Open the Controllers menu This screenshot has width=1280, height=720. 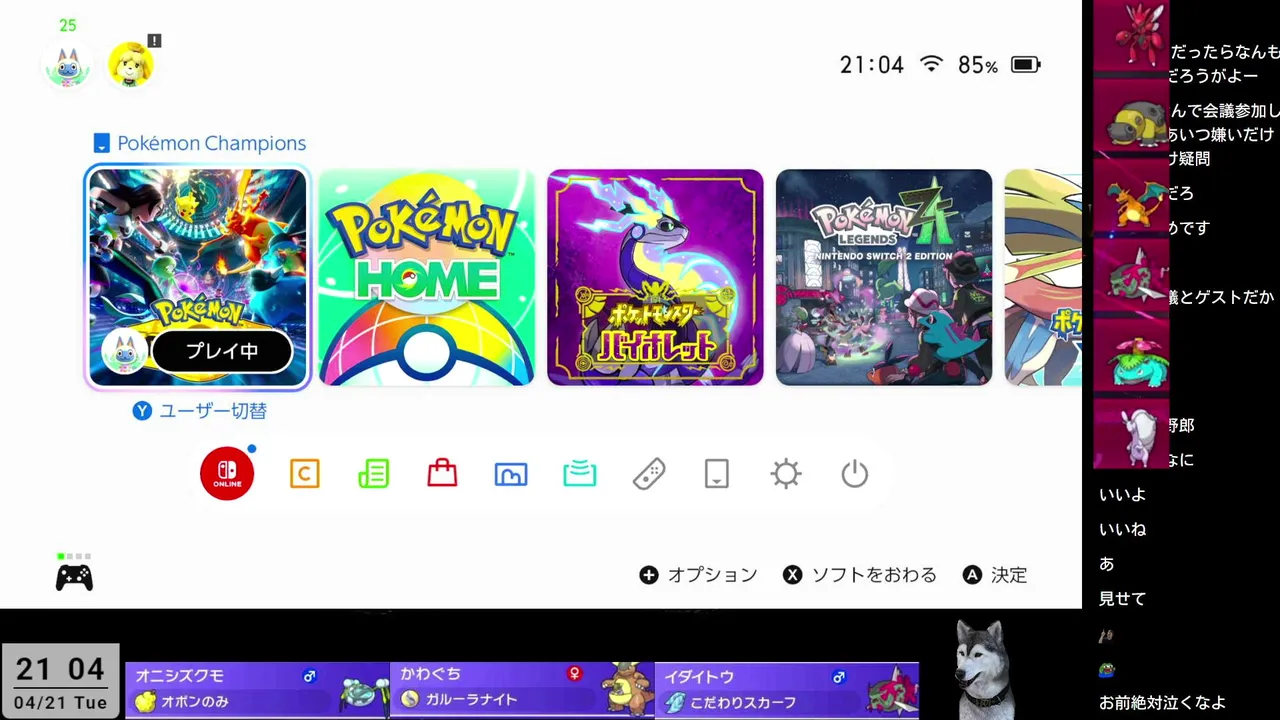[649, 474]
